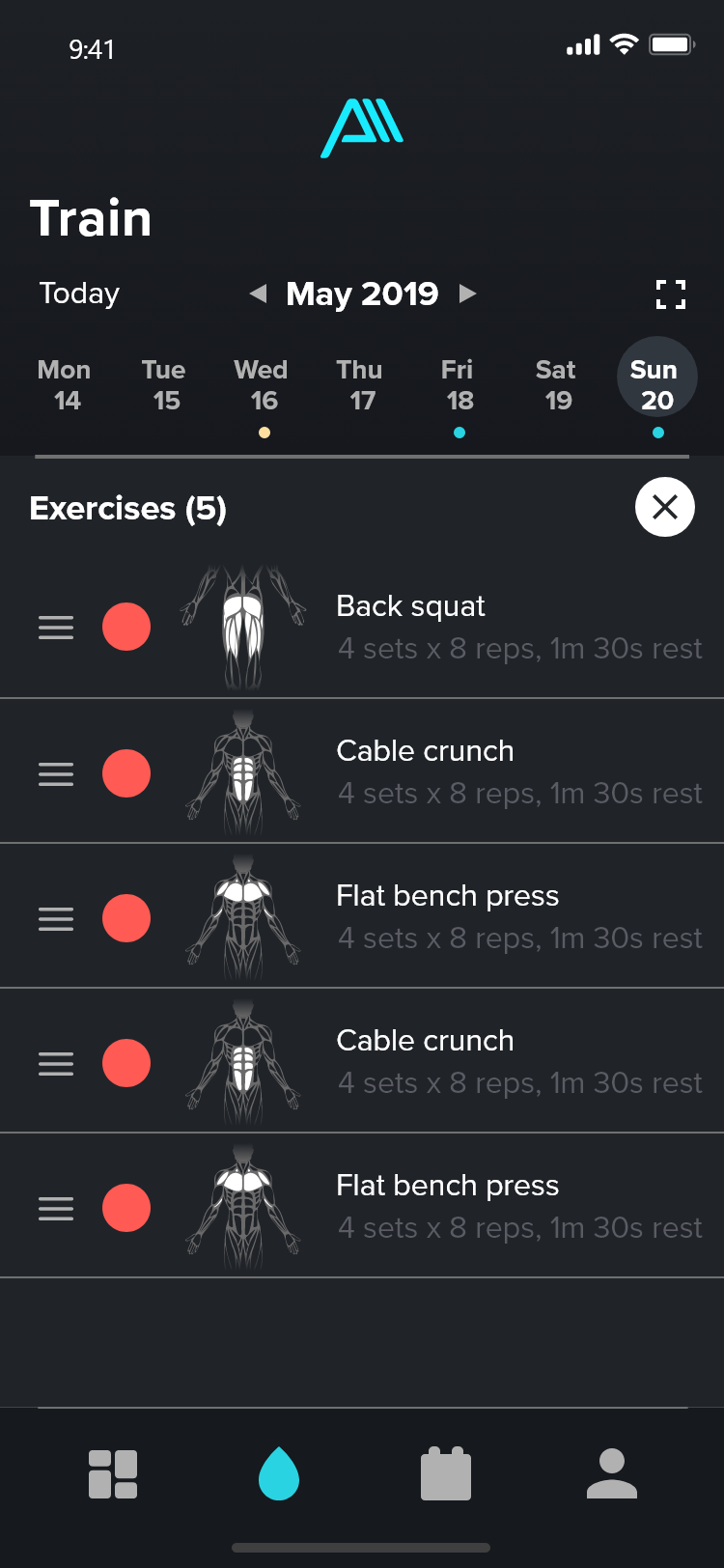Open the dashboard tab in bottom bar
724x1568 pixels.
pos(113,1474)
